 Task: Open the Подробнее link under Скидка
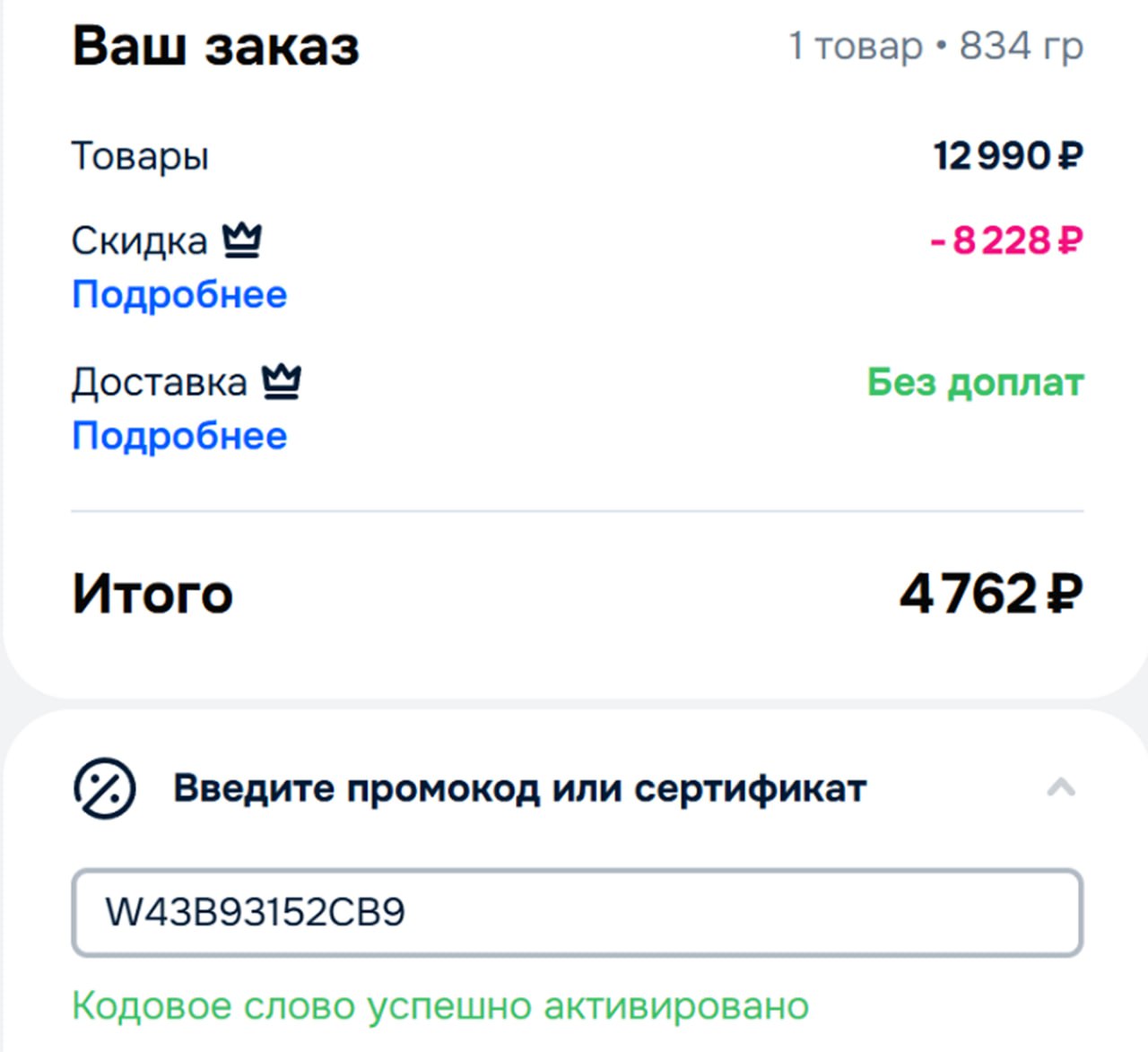point(179,295)
